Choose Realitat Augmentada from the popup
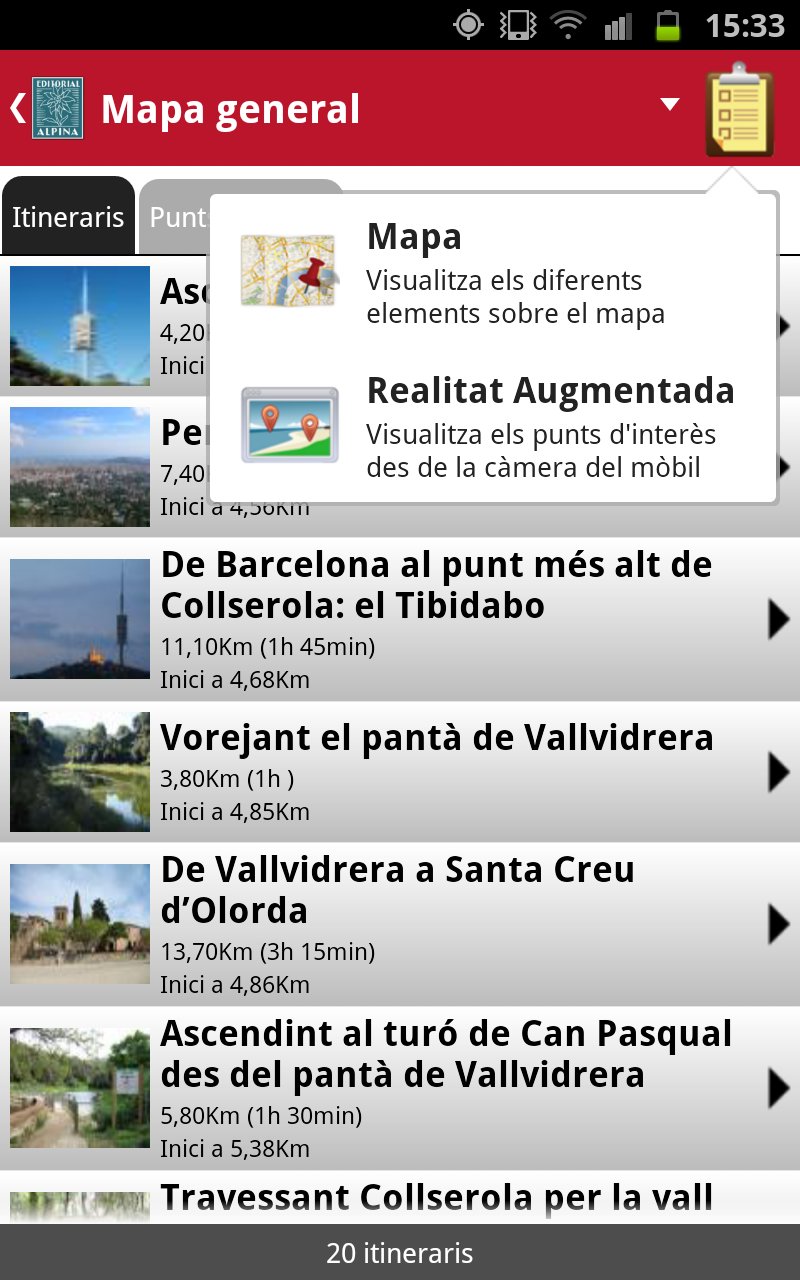800x1280 pixels. [x=492, y=424]
